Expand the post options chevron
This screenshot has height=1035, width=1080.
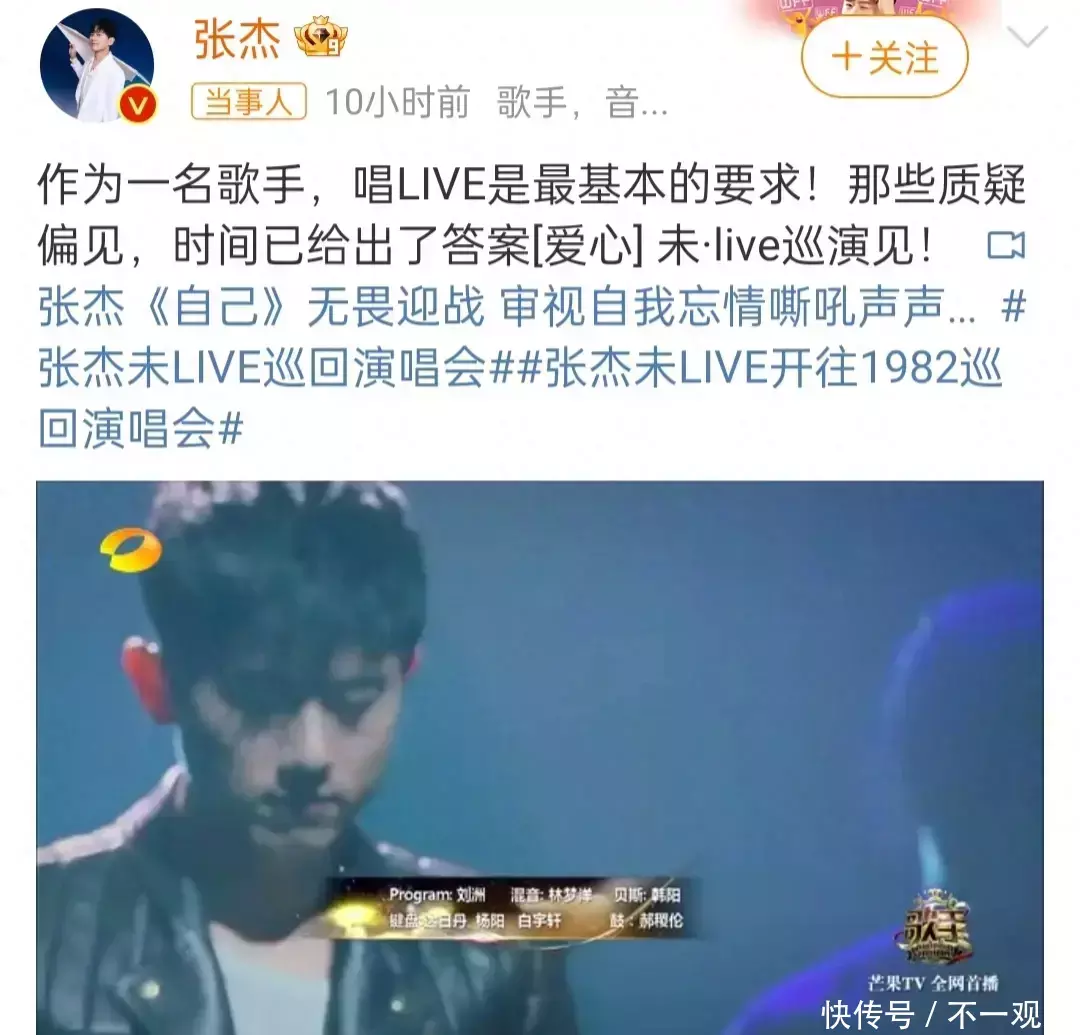point(1027,39)
